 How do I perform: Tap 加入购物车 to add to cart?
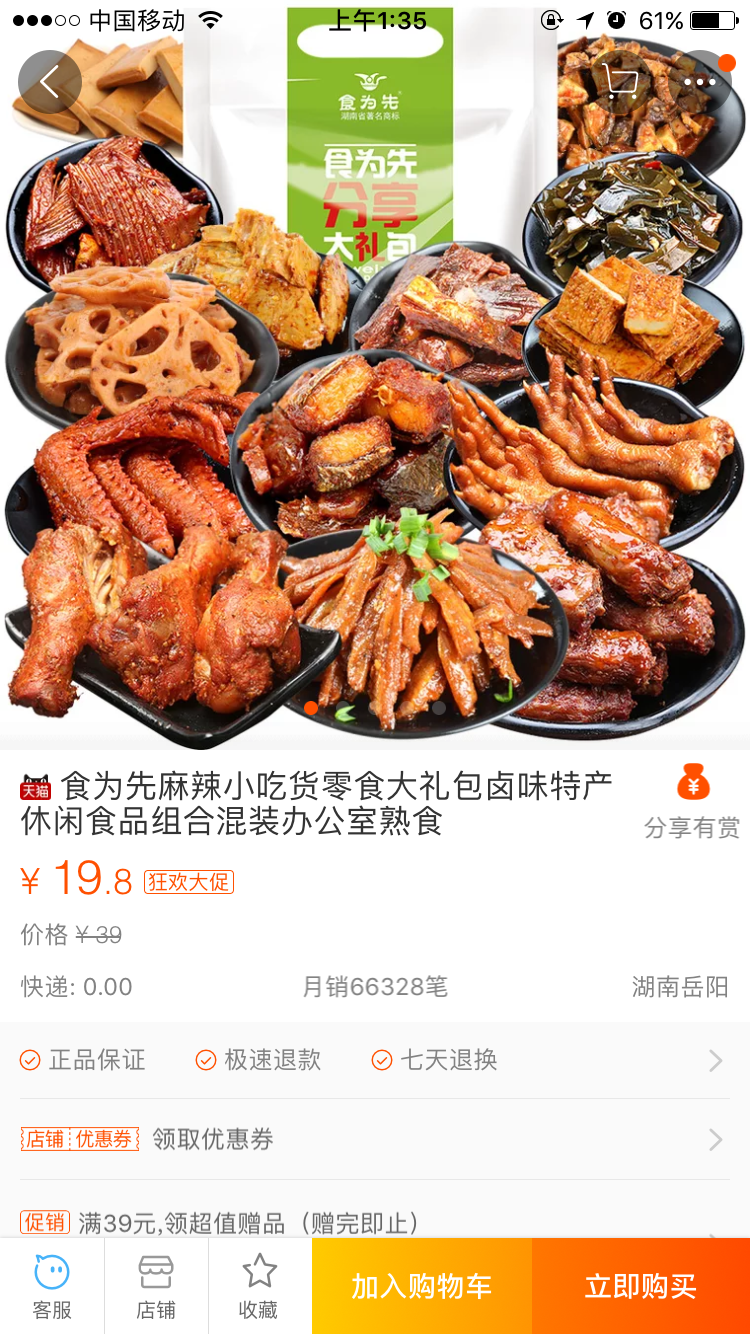coord(422,1286)
